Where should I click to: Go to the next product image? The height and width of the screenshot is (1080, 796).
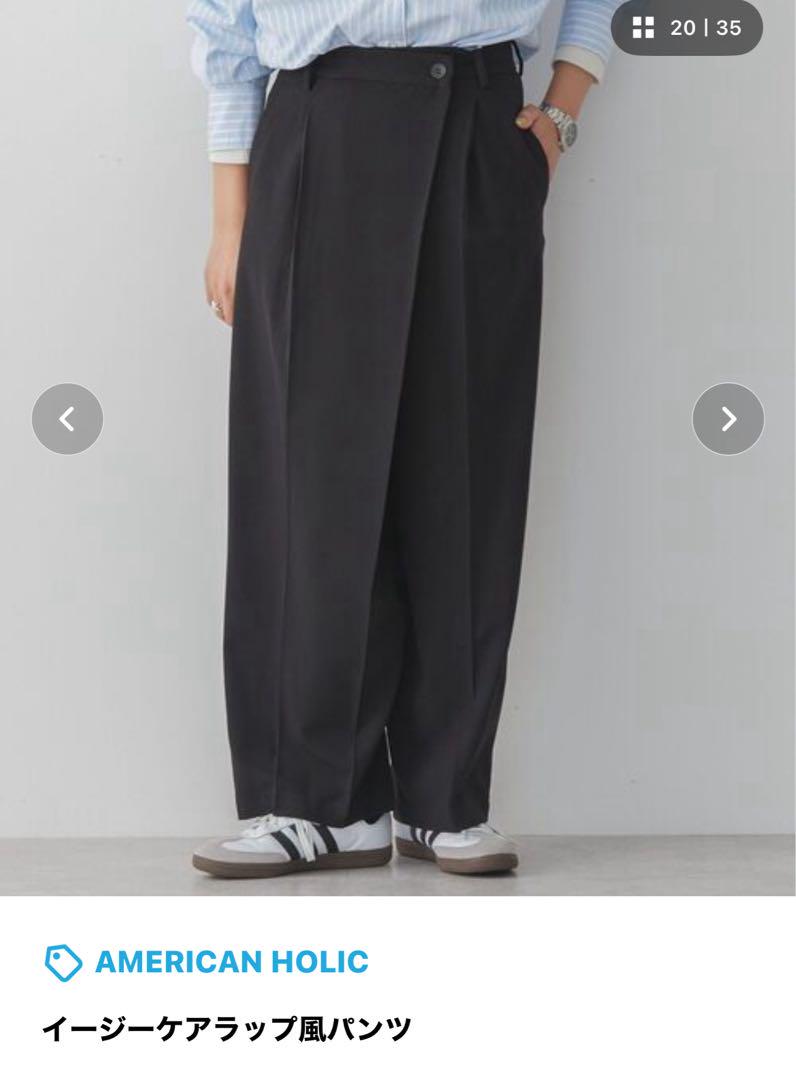pos(728,419)
